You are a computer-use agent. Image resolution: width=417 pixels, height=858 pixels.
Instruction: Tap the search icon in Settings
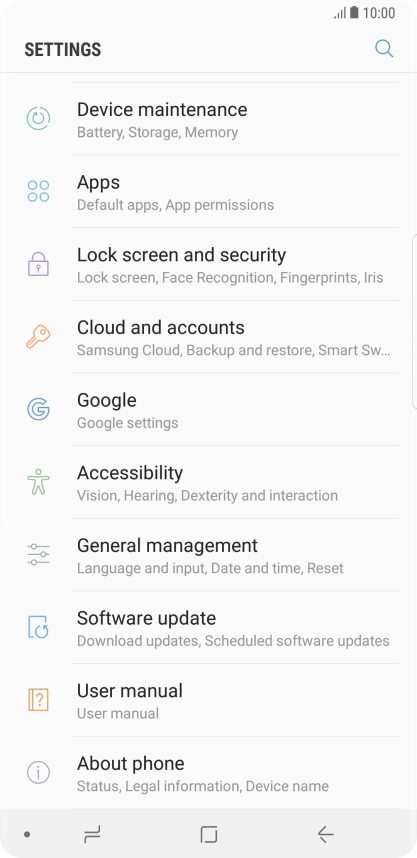coord(384,49)
